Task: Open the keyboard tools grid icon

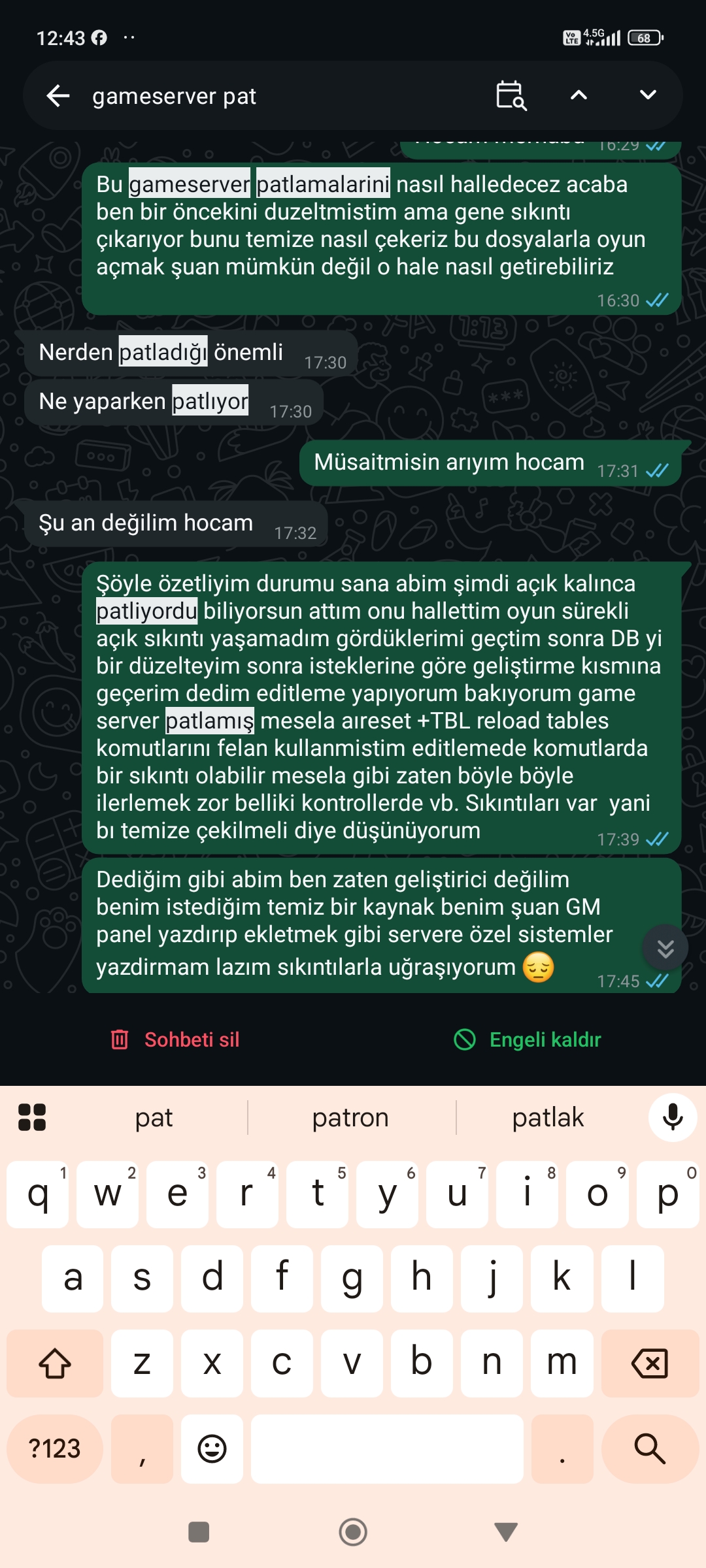Action: [32, 1117]
